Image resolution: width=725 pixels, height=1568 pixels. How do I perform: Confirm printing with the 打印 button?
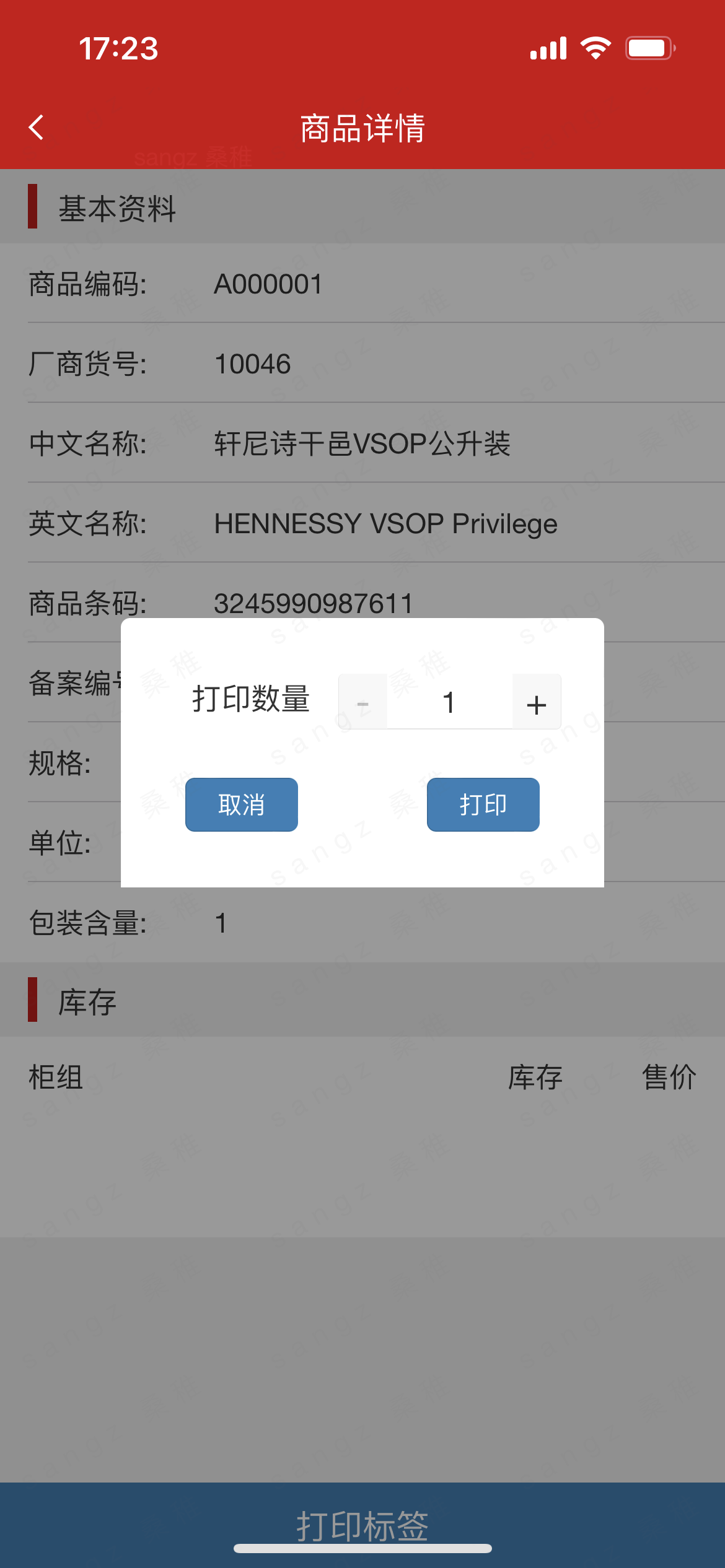pyautogui.click(x=483, y=804)
